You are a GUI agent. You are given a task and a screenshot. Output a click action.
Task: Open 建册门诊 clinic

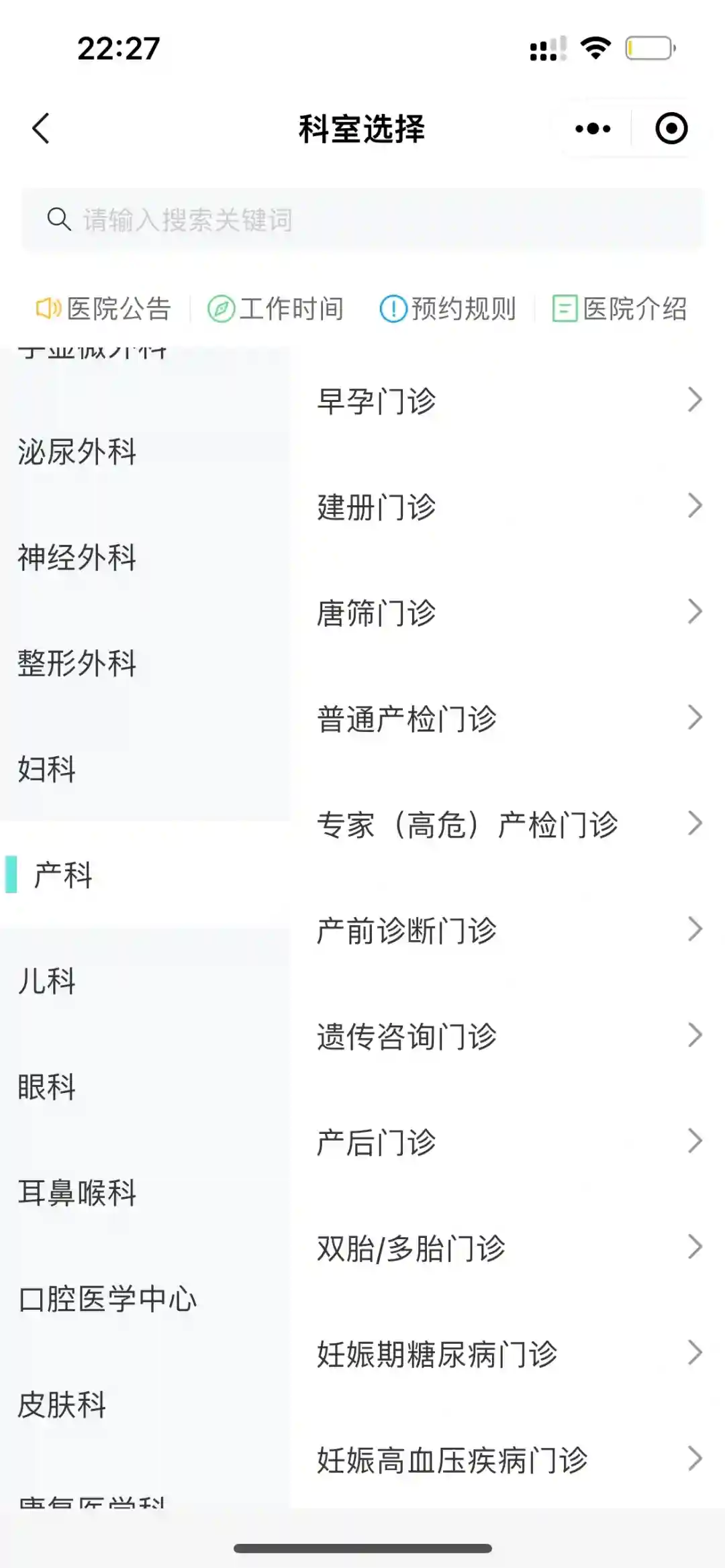(507, 507)
